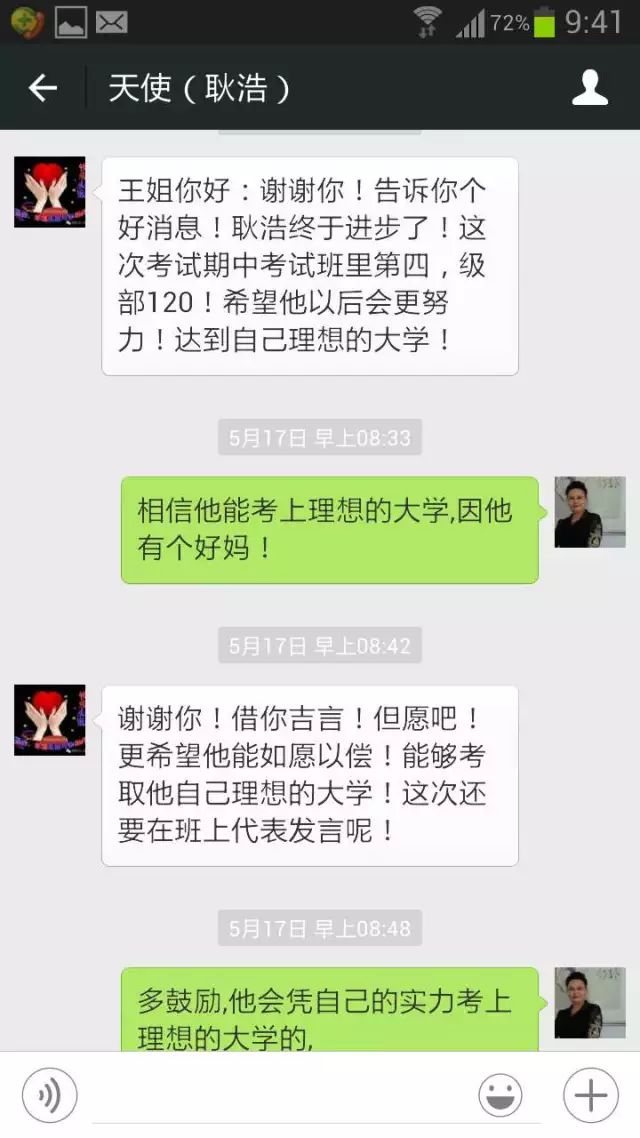Open the emoji sticker picker
Viewport: 640px width, 1138px height.
click(x=500, y=1095)
